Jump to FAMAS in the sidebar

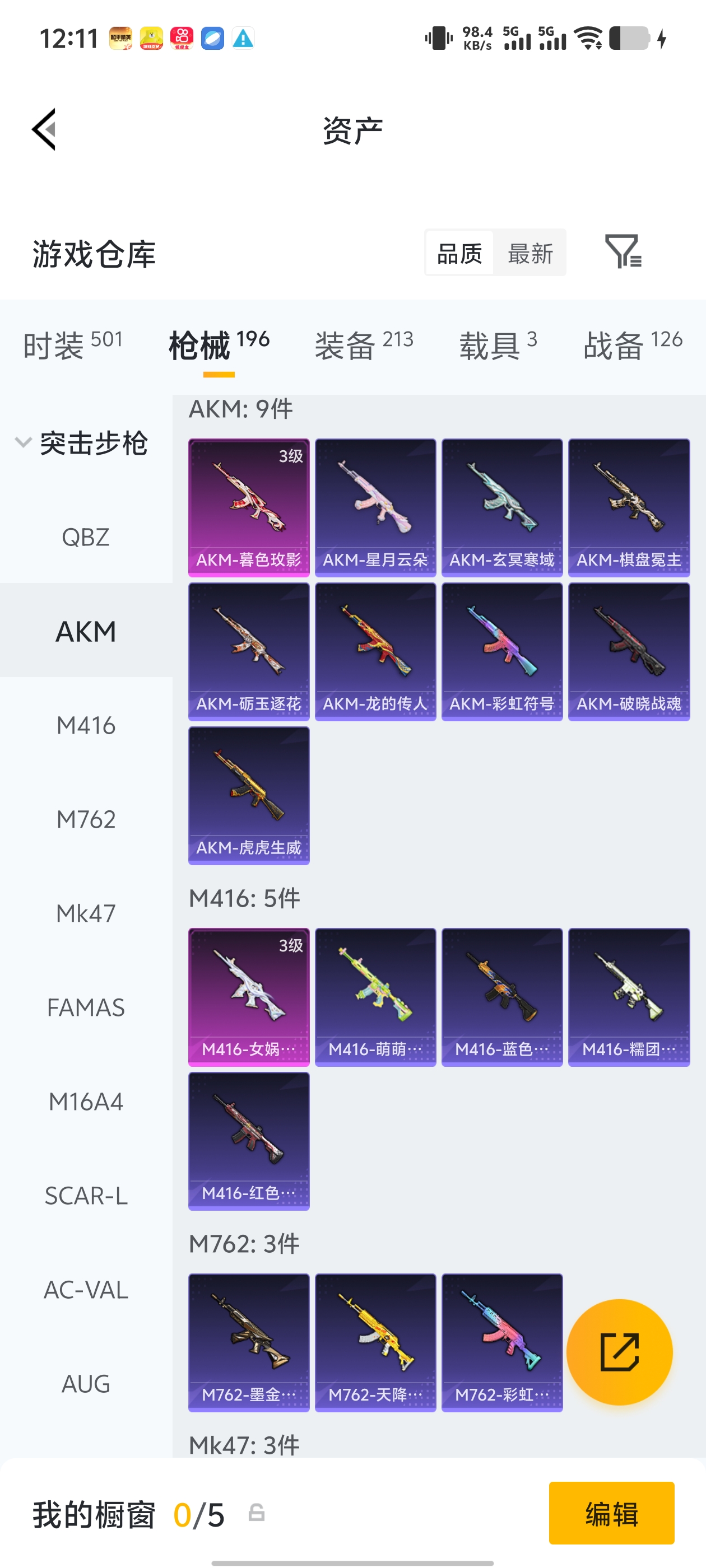point(86,1007)
